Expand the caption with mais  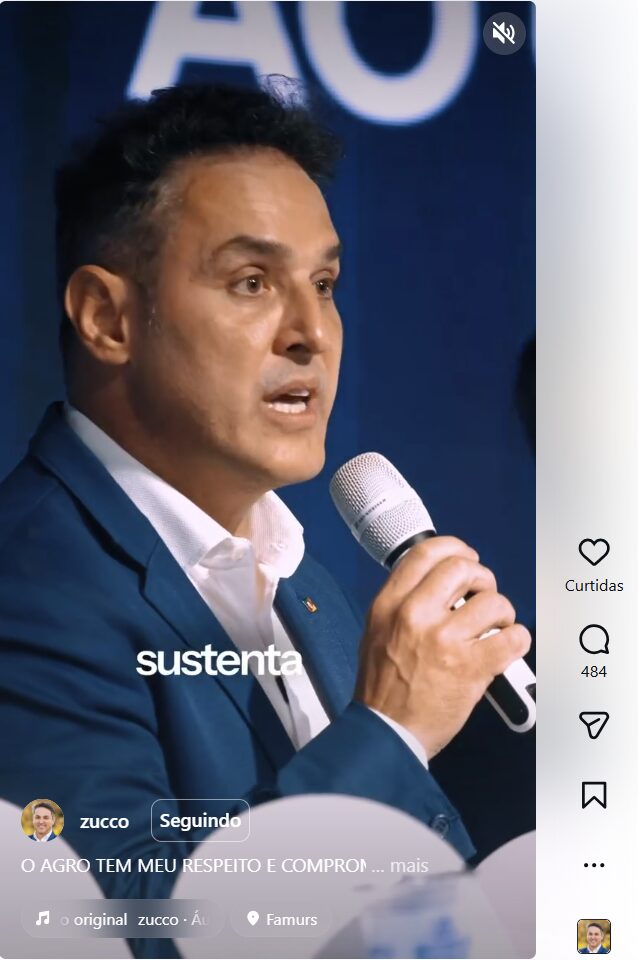409,866
